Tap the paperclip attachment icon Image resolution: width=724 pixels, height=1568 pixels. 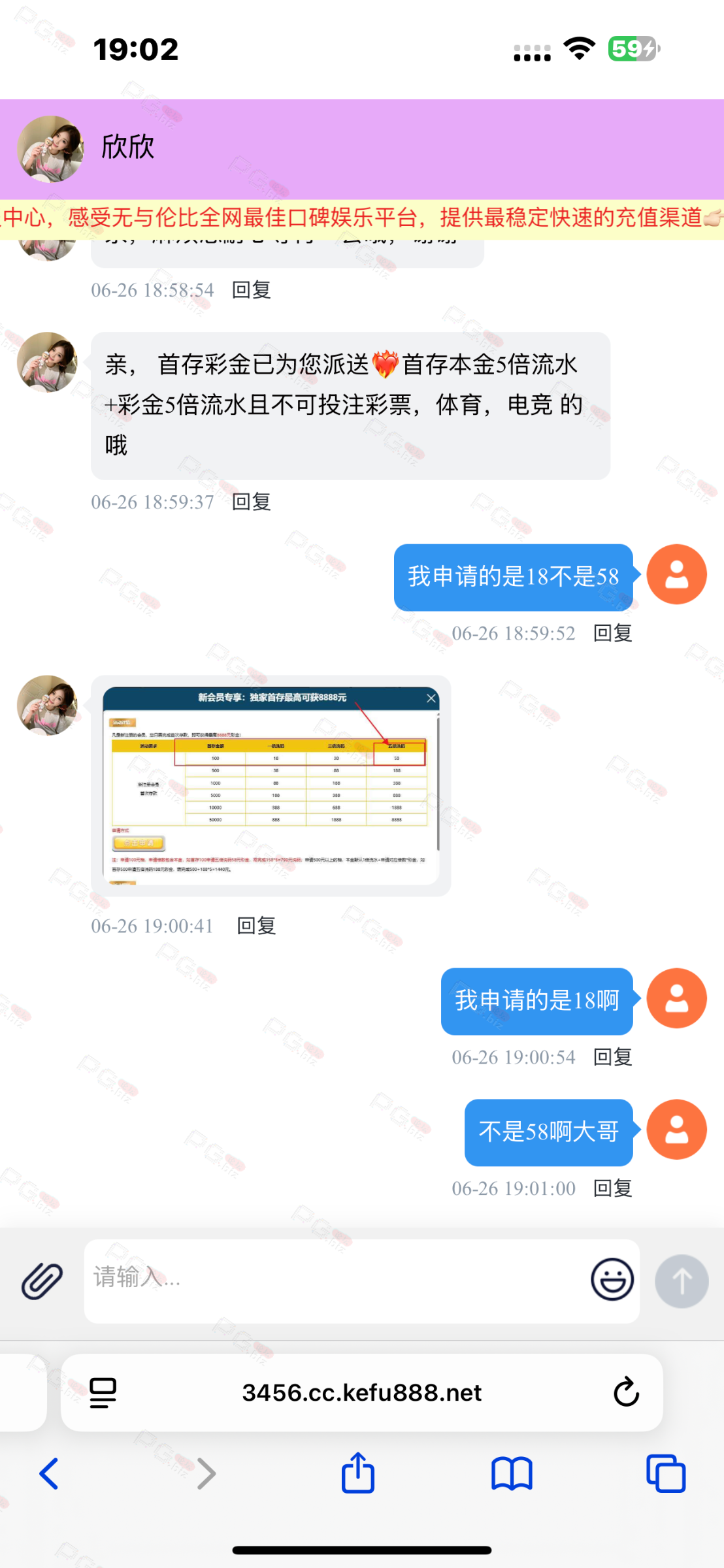(x=42, y=1281)
